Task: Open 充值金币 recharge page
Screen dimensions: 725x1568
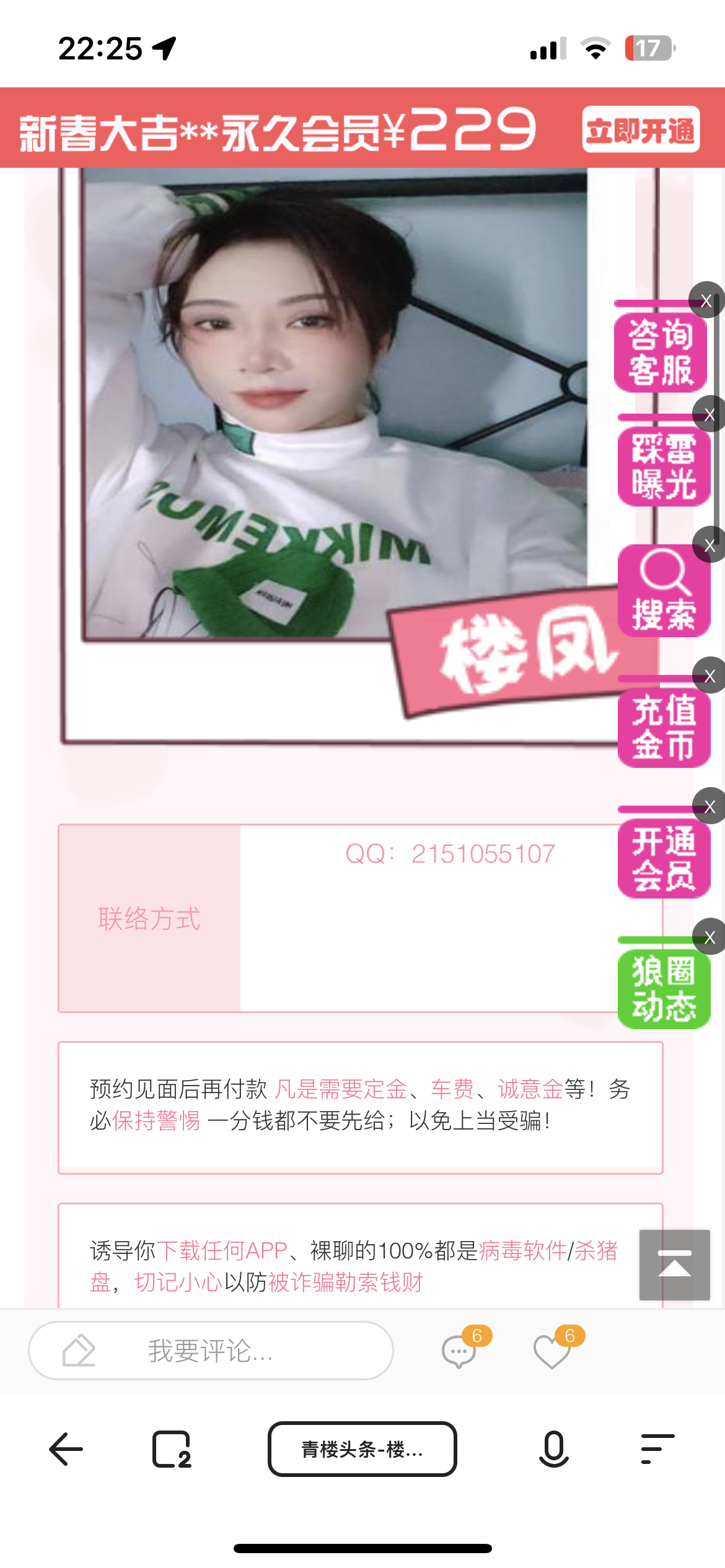Action: click(x=663, y=727)
